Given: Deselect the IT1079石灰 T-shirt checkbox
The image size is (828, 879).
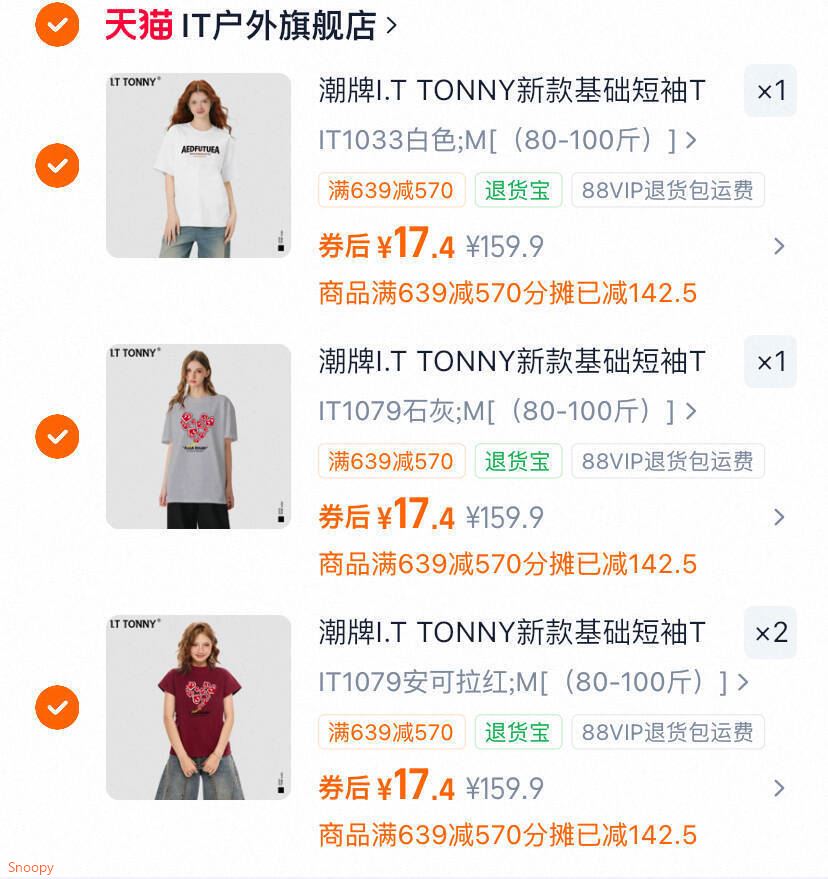Looking at the screenshot, I should click(x=57, y=436).
